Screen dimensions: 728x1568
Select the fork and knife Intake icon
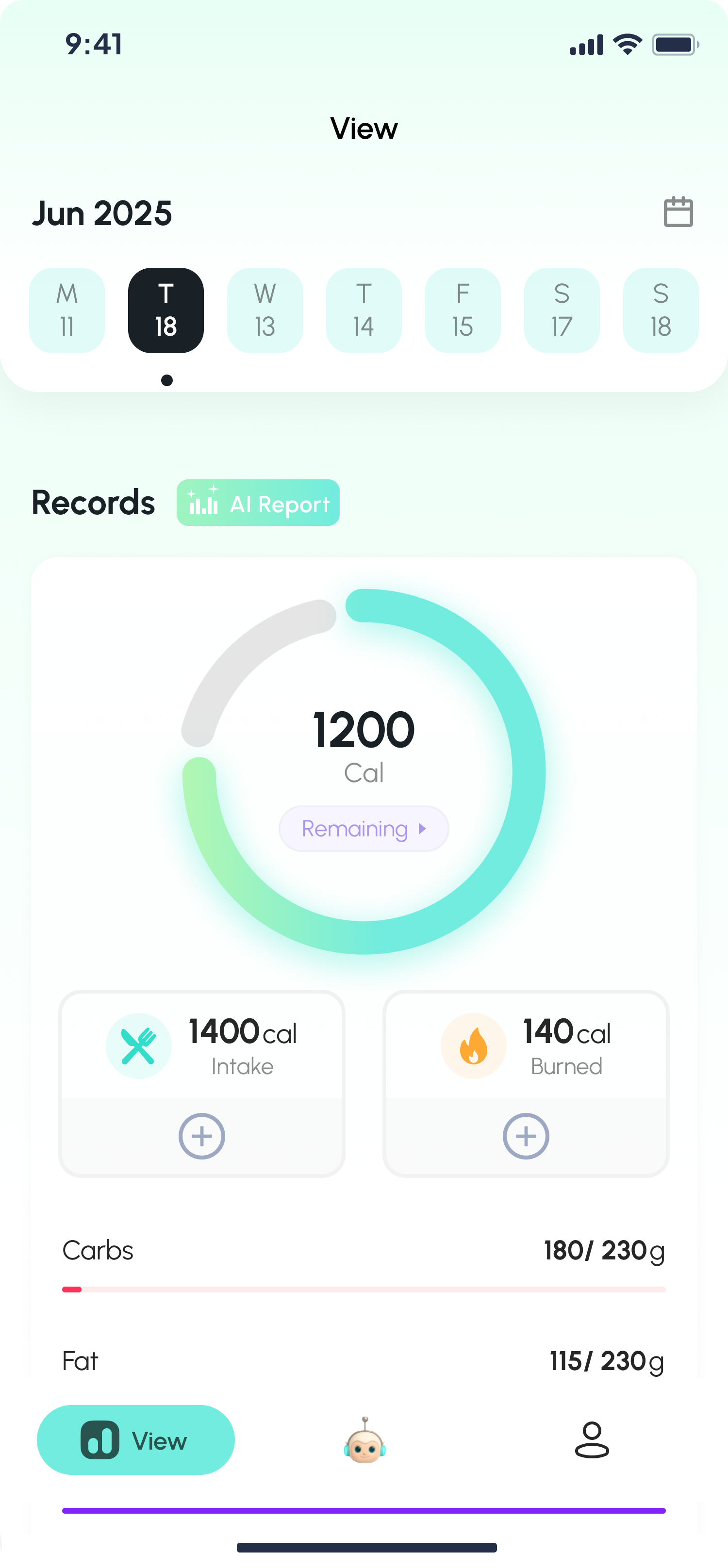[x=139, y=1046]
